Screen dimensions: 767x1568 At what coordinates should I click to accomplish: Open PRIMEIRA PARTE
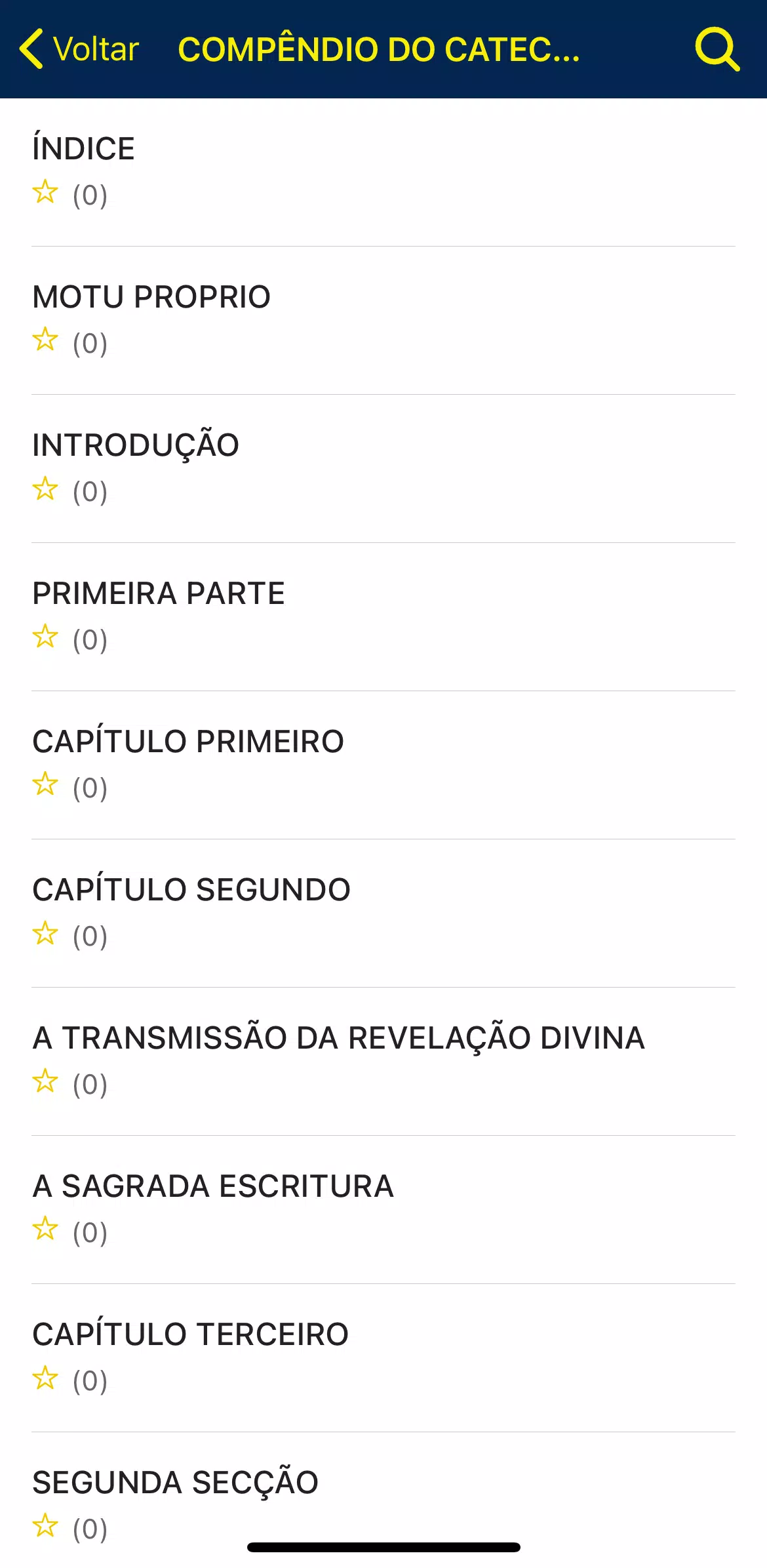[x=383, y=617]
